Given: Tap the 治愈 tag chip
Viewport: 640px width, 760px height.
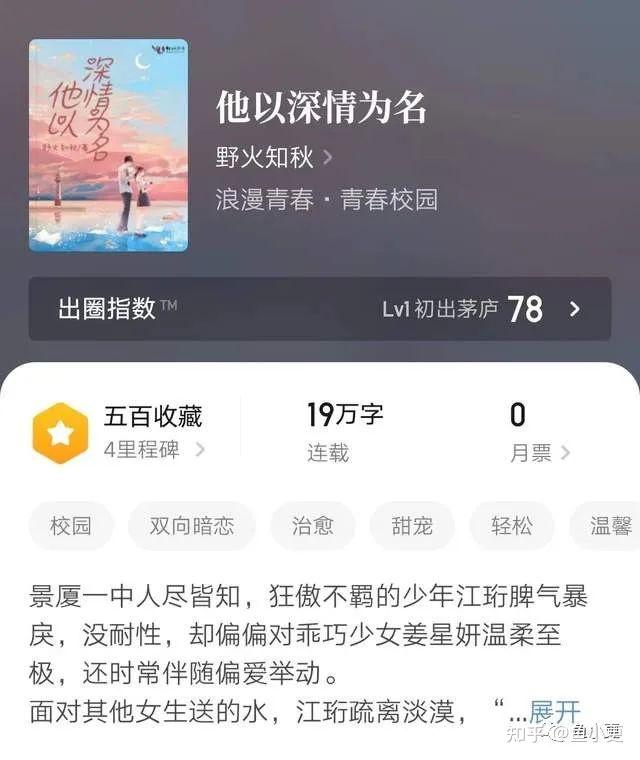Looking at the screenshot, I should point(313,526).
